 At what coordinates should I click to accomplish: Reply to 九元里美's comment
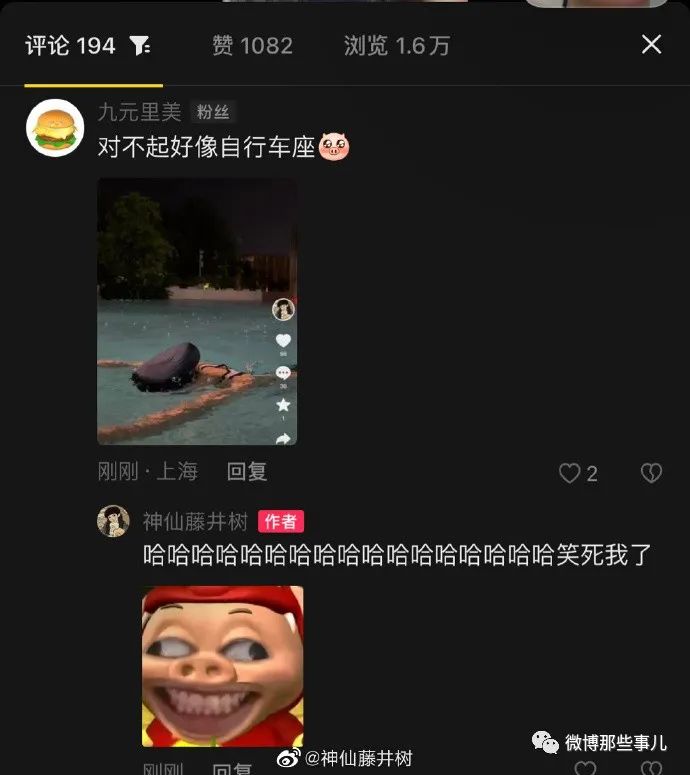[x=247, y=472]
